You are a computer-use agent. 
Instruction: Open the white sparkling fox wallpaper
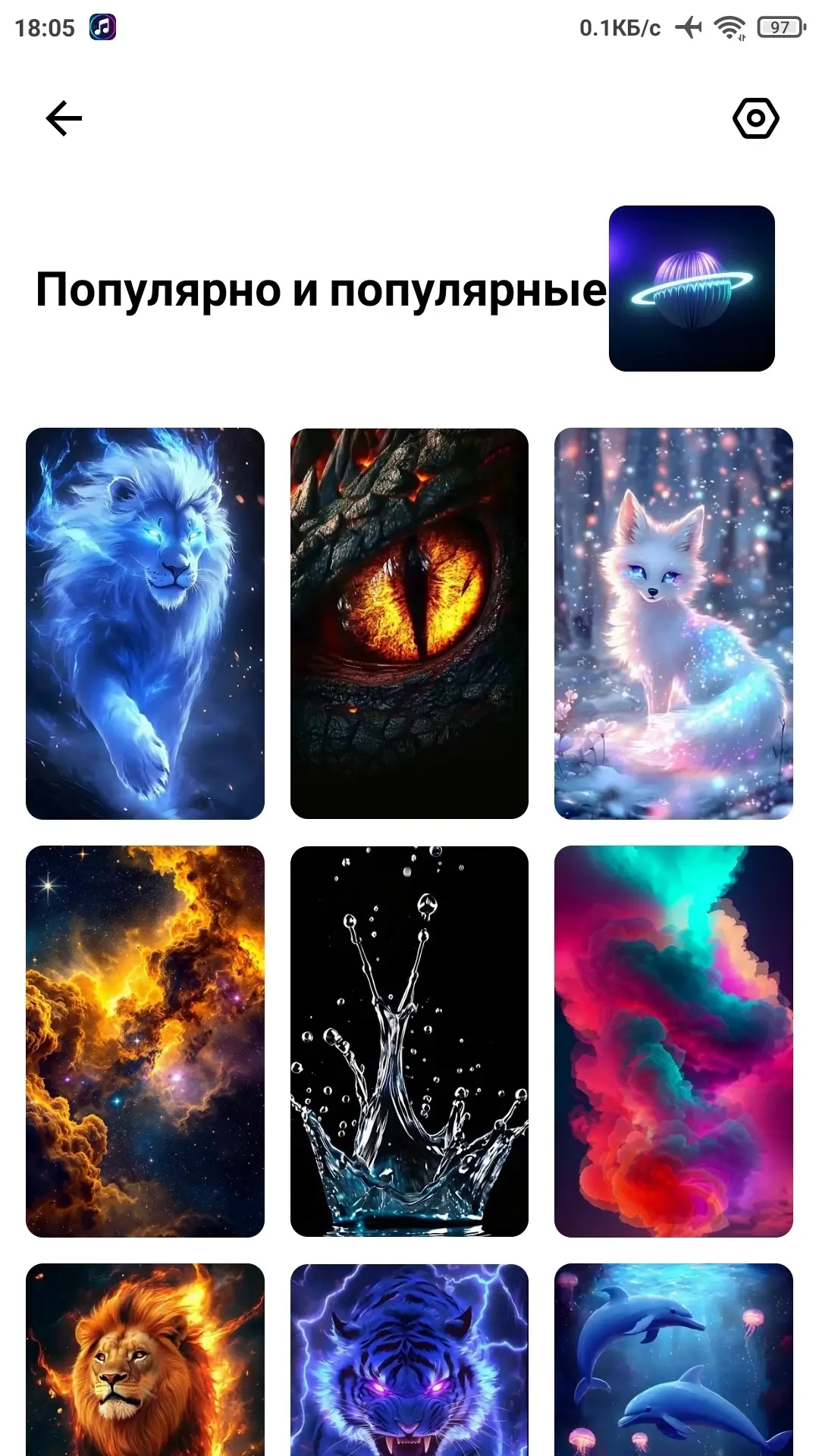point(673,623)
